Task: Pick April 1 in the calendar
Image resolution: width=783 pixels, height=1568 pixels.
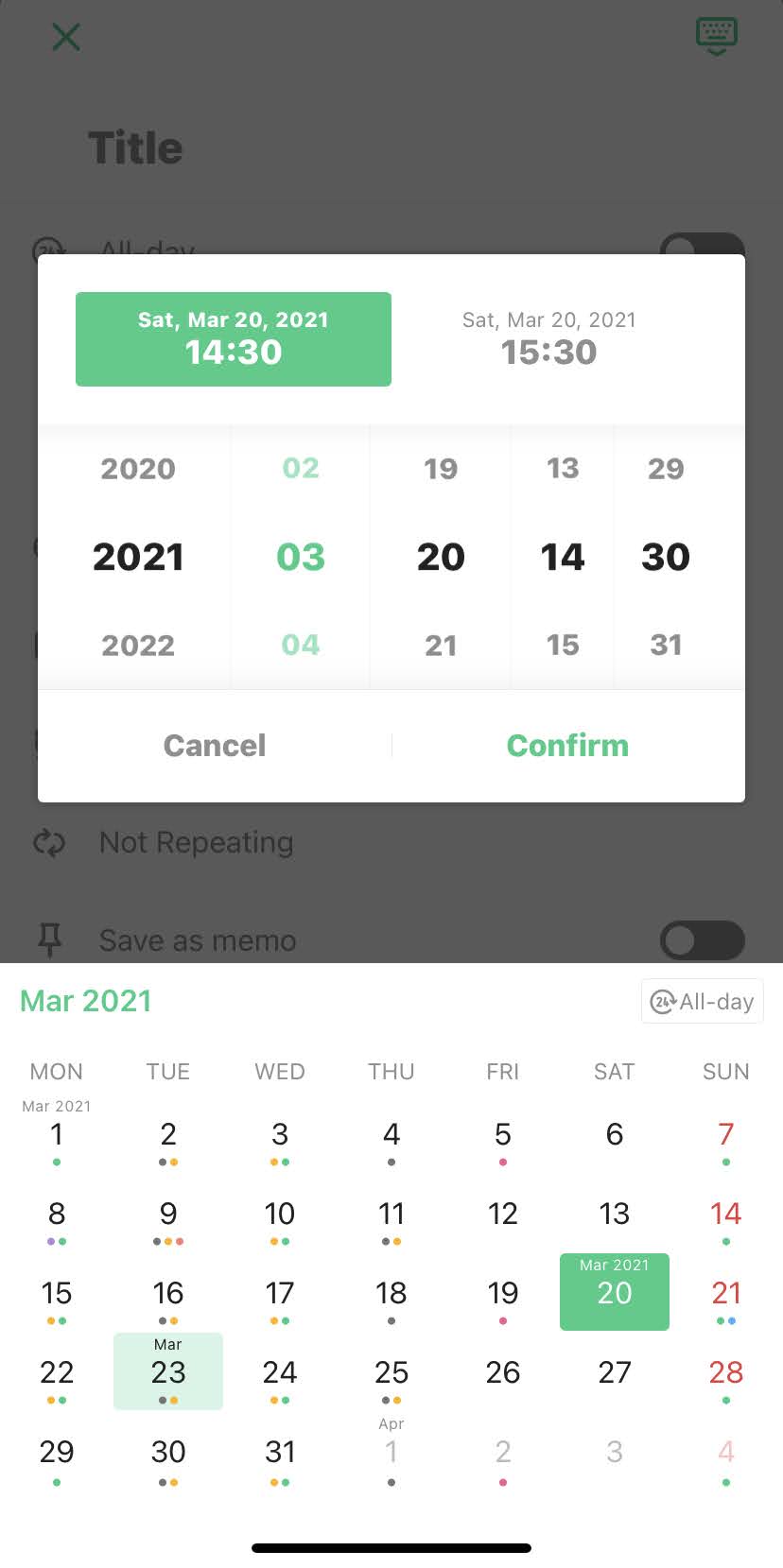Action: (391, 1451)
